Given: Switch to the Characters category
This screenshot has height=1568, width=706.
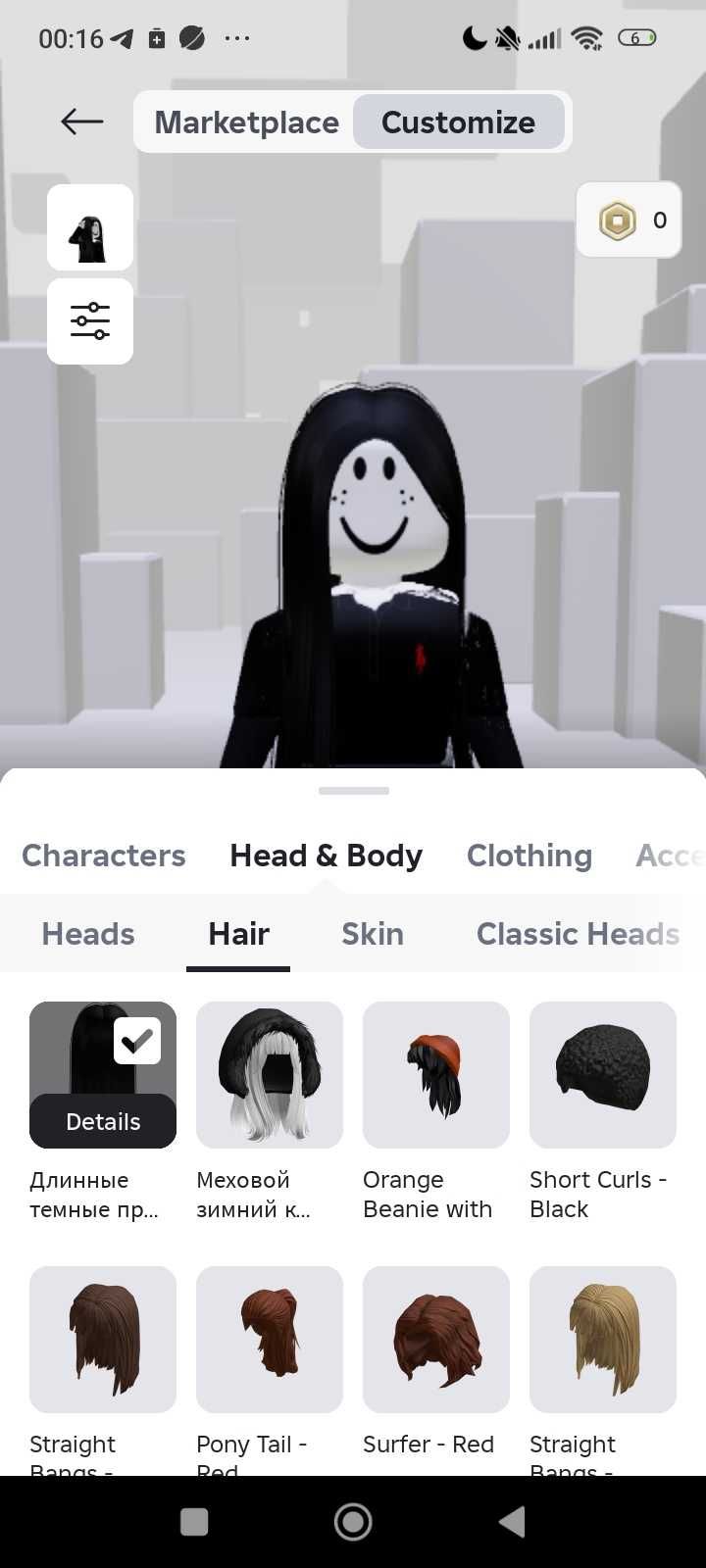Looking at the screenshot, I should tap(104, 856).
